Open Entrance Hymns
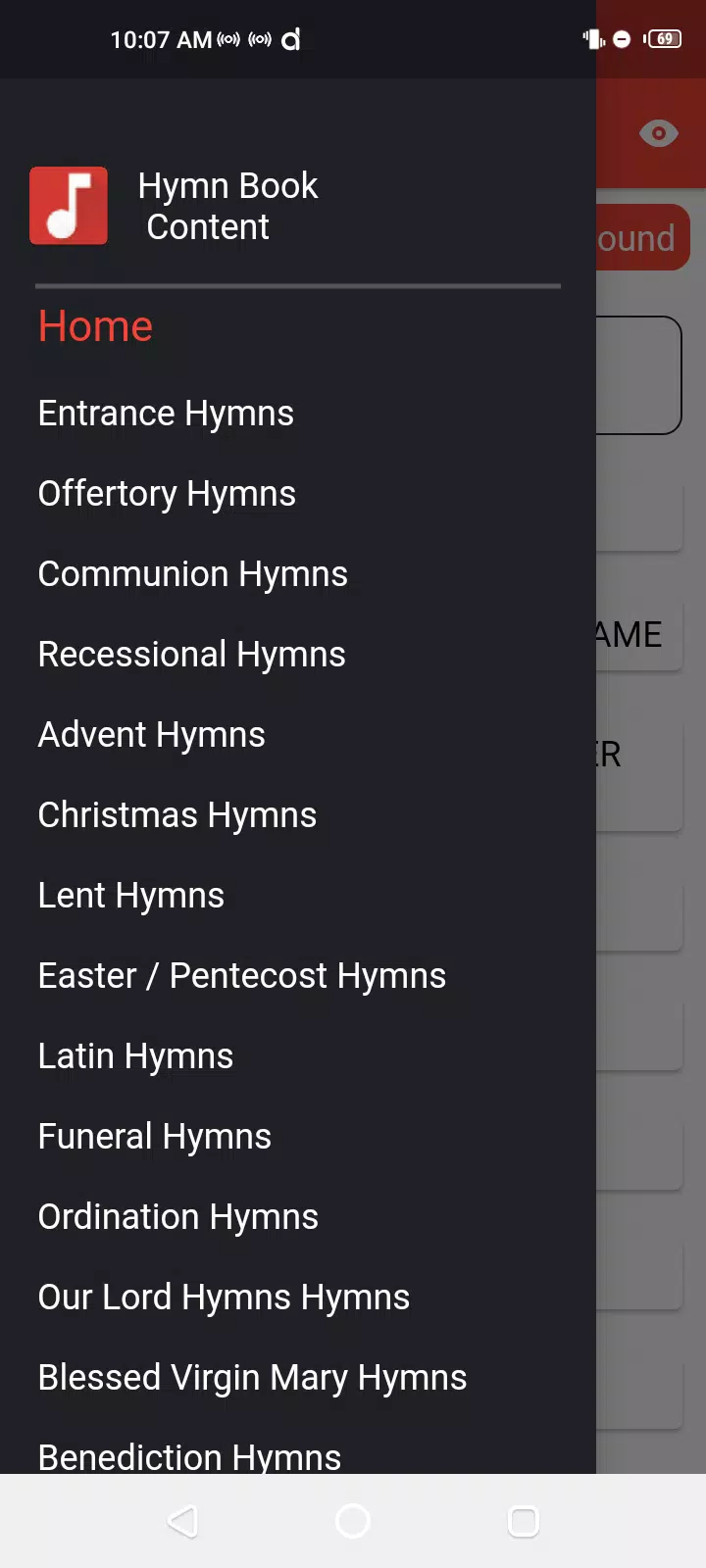Image resolution: width=706 pixels, height=1568 pixels. point(166,414)
